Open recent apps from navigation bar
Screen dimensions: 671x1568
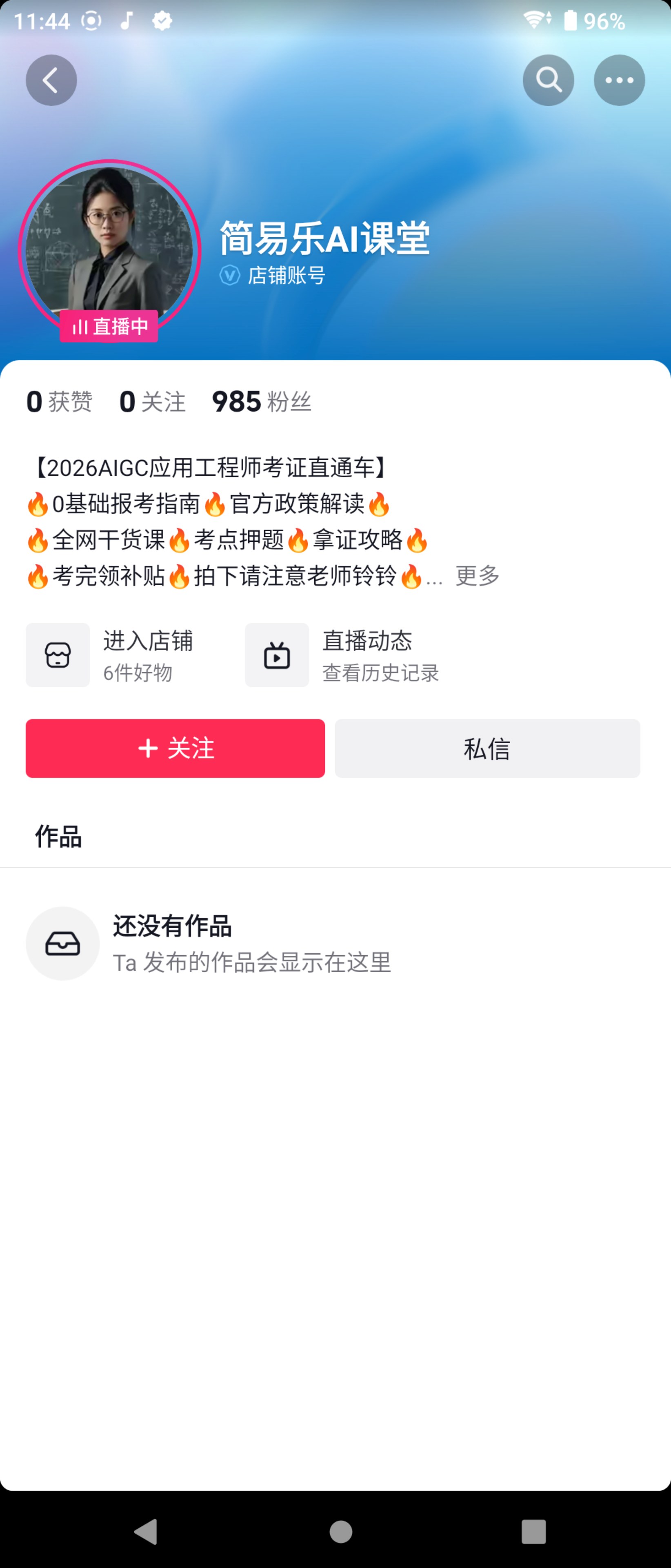pos(533,1532)
